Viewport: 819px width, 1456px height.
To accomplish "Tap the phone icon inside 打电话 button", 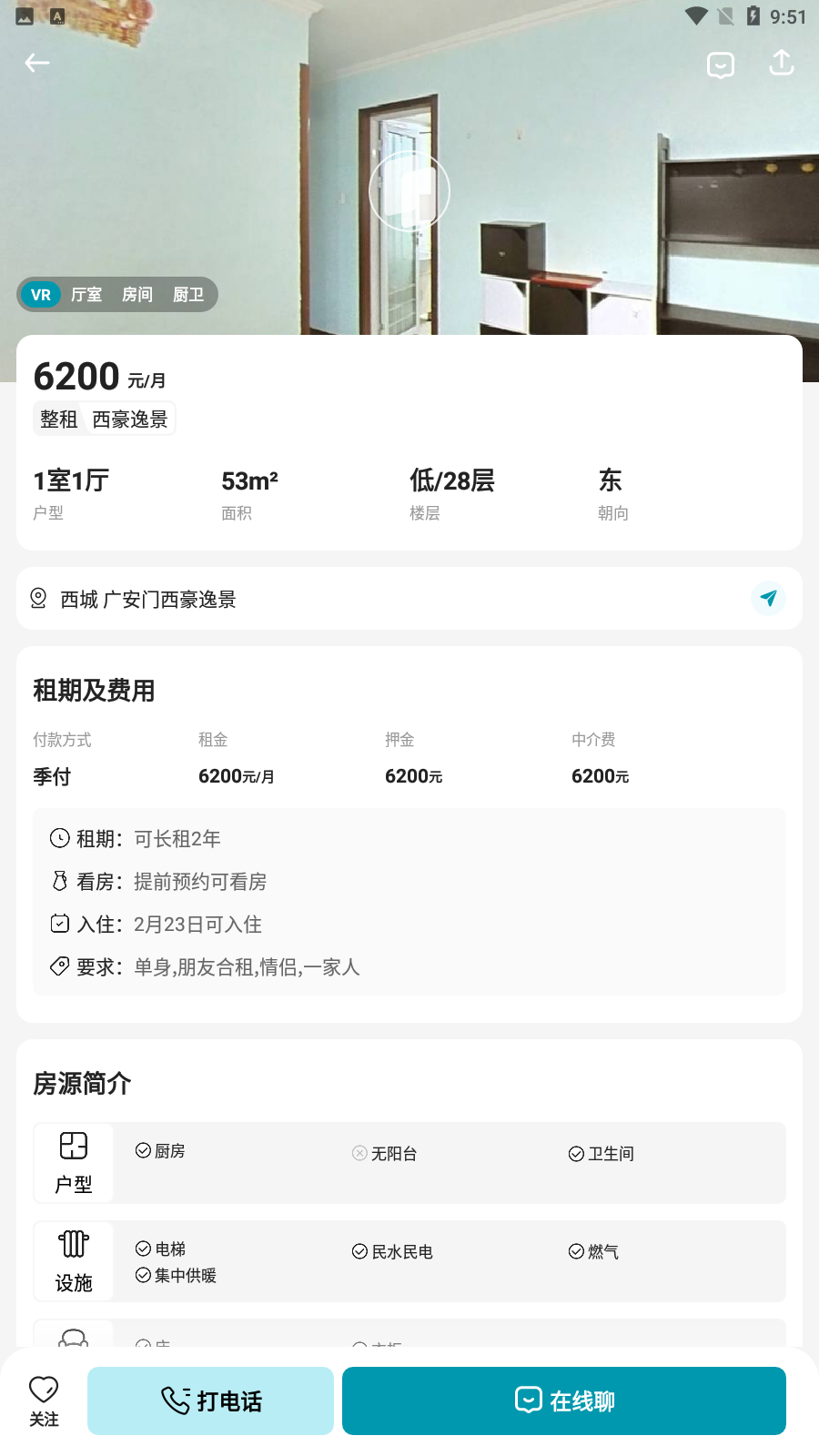I will click(175, 1400).
